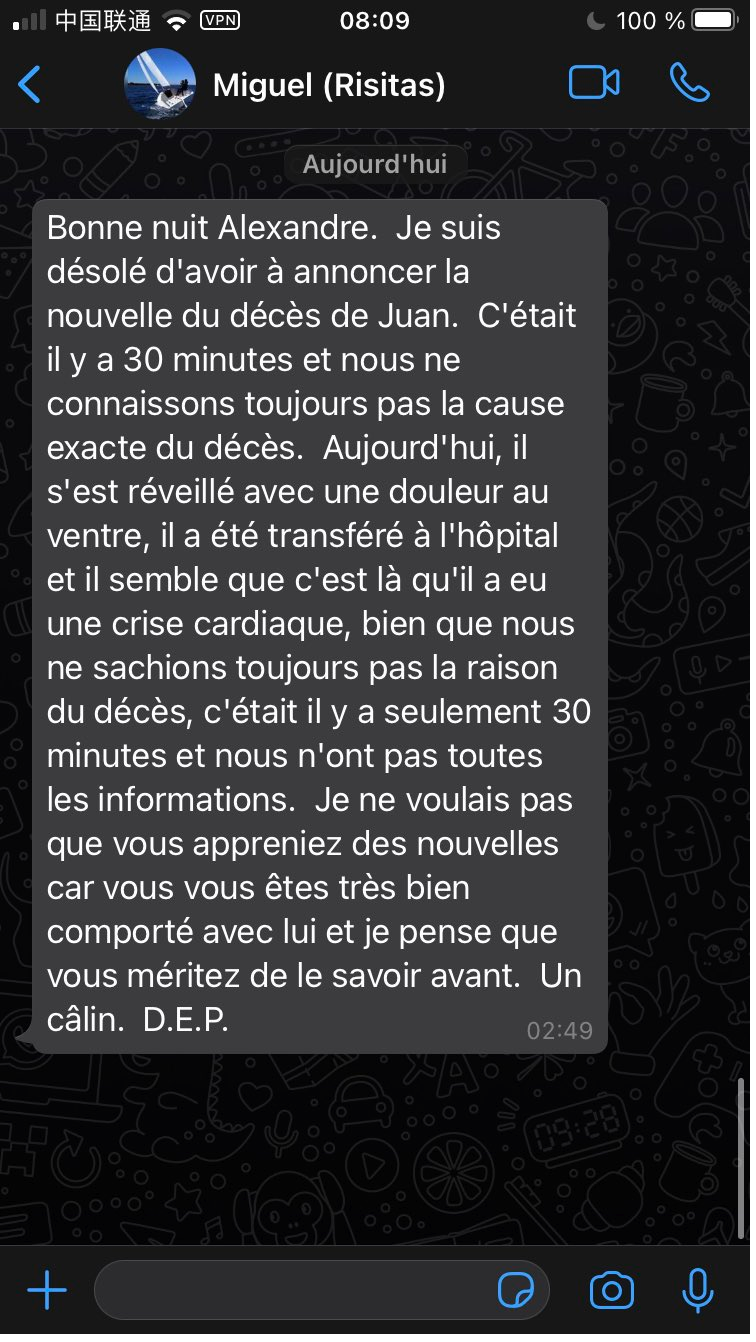This screenshot has height=1342, width=756.
Task: Open the camera to take a photo
Action: [612, 1291]
